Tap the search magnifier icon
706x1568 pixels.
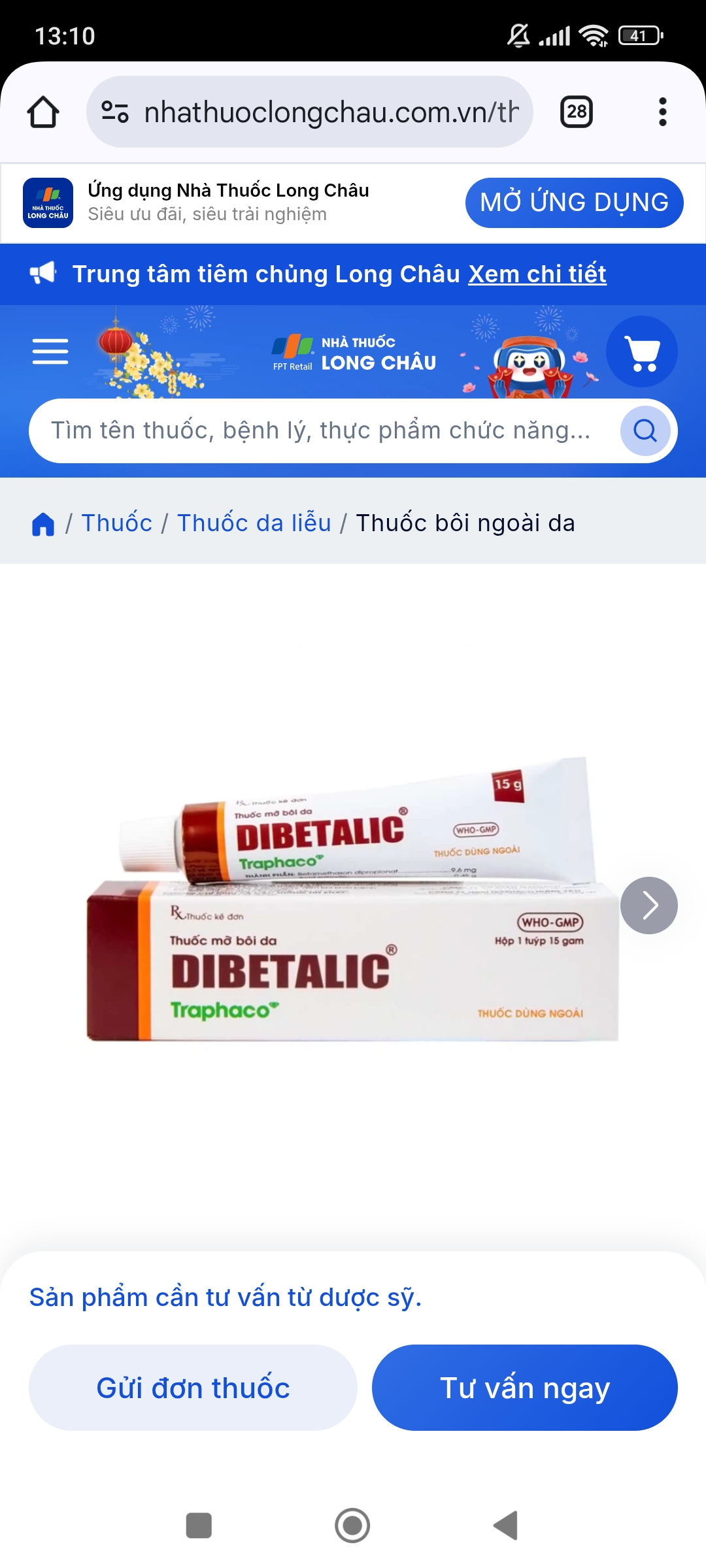(x=645, y=431)
